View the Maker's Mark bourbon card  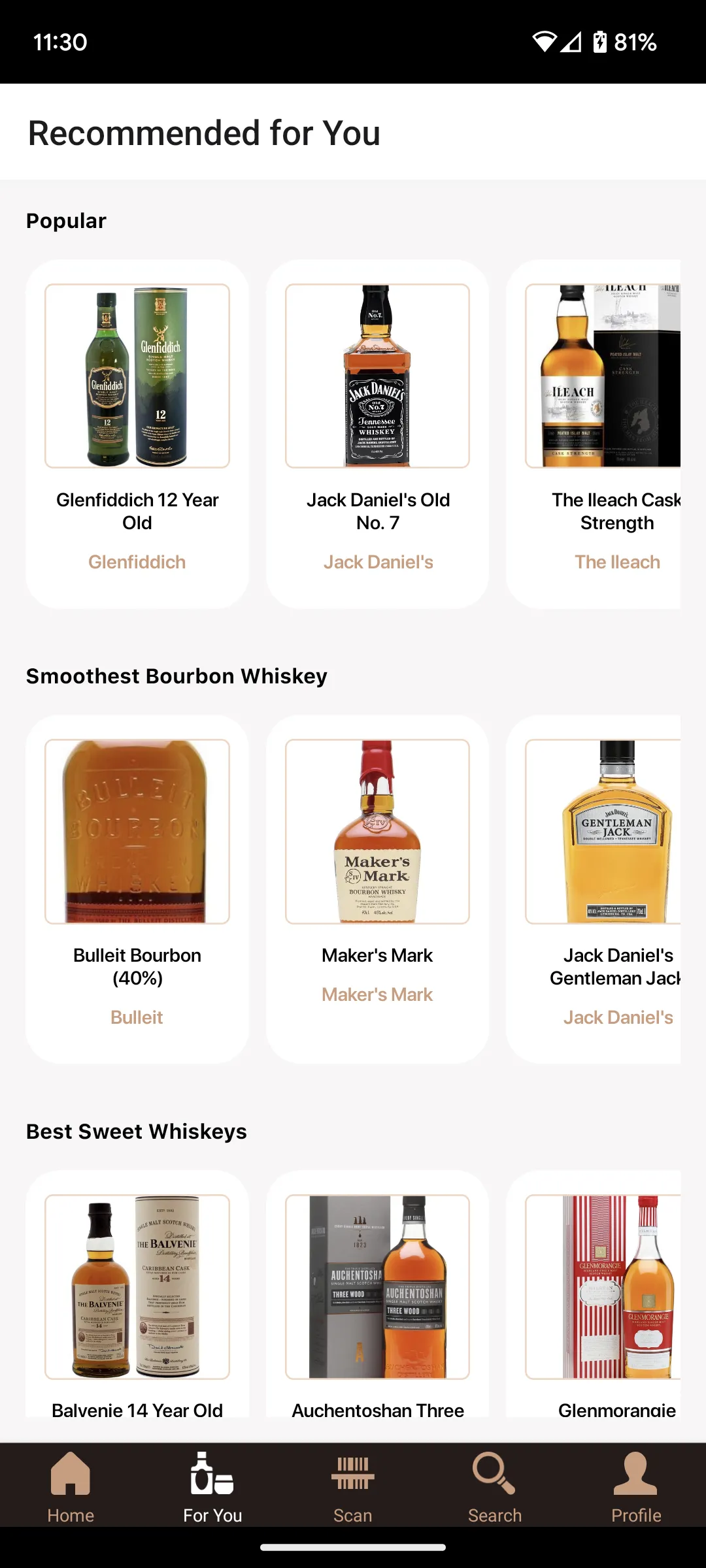point(377,889)
